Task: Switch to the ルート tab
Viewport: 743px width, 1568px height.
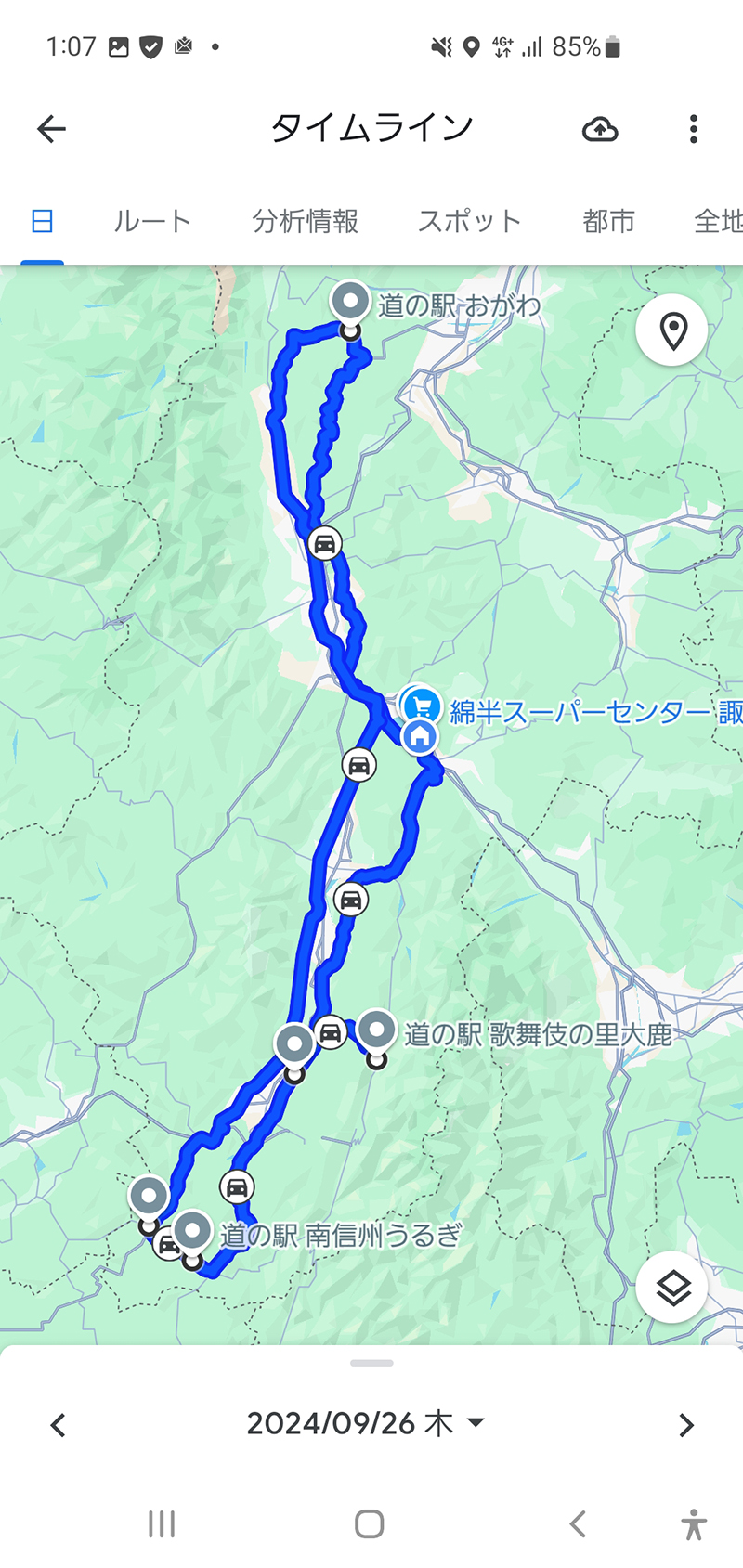Action: [152, 221]
